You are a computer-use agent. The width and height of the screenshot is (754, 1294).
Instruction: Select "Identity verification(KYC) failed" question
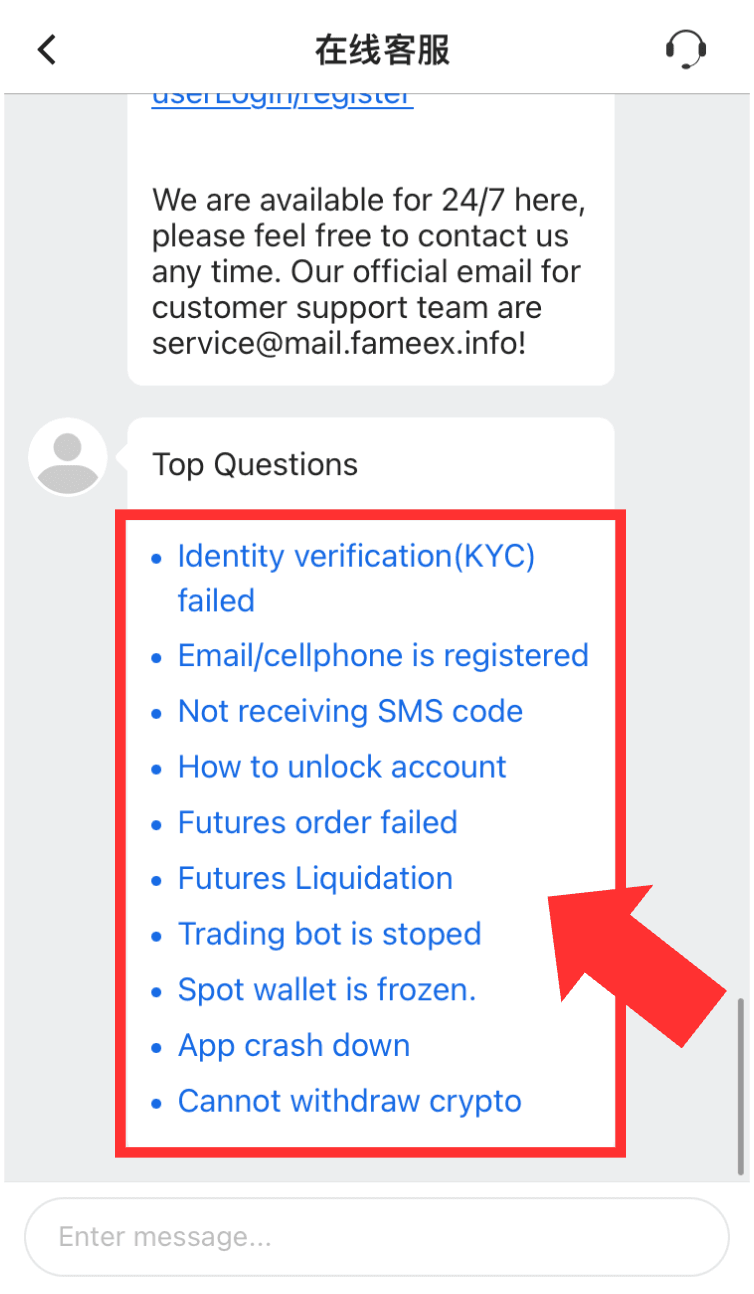[x=356, y=578]
